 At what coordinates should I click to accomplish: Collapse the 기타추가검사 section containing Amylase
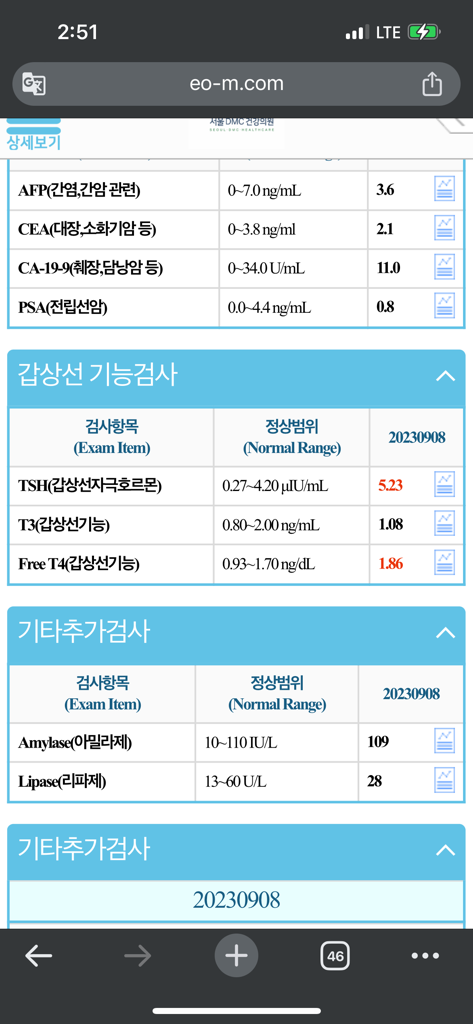(446, 632)
